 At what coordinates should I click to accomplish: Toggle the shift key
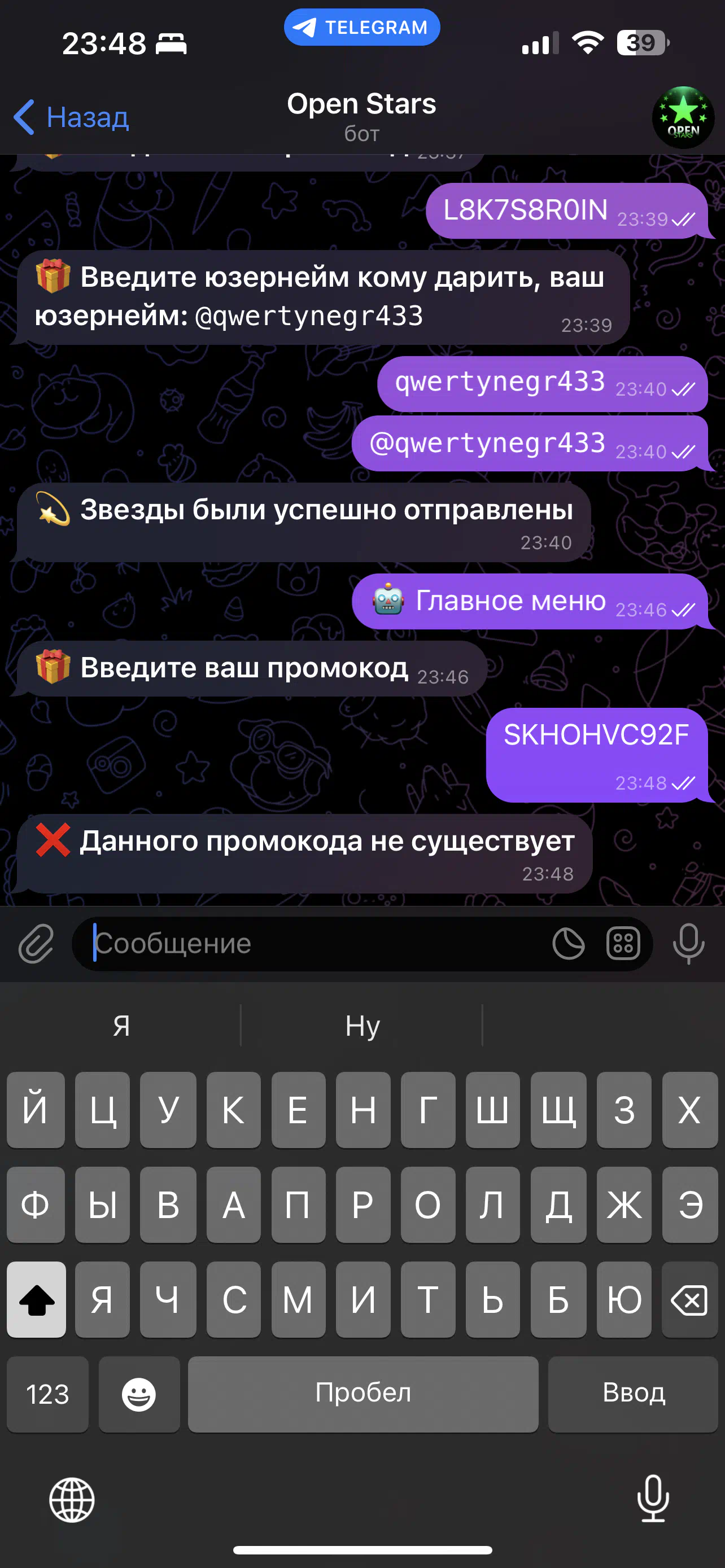tap(37, 1299)
